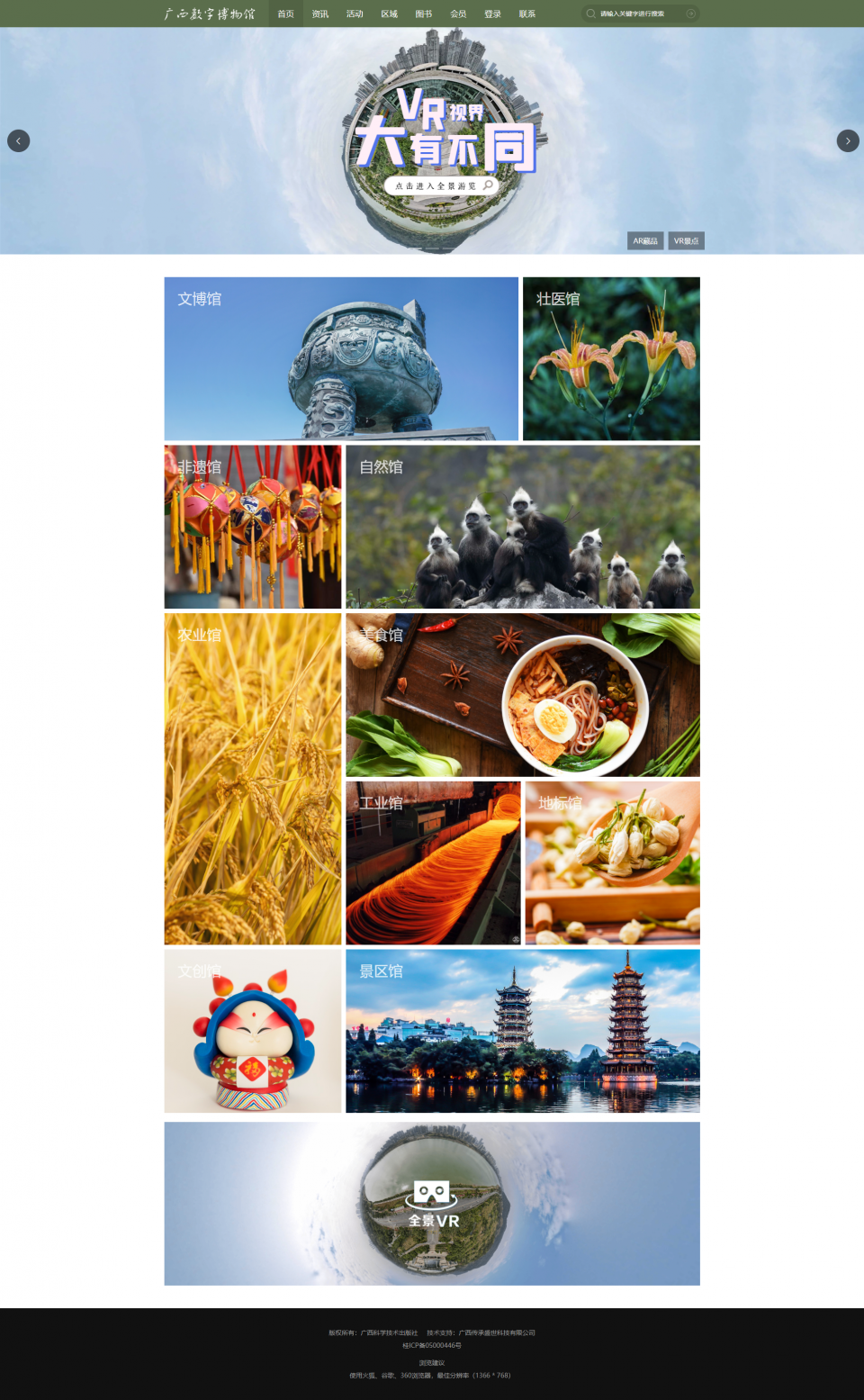This screenshot has height=1400, width=864.
Task: Show the previous banner slide
Action: click(x=19, y=140)
